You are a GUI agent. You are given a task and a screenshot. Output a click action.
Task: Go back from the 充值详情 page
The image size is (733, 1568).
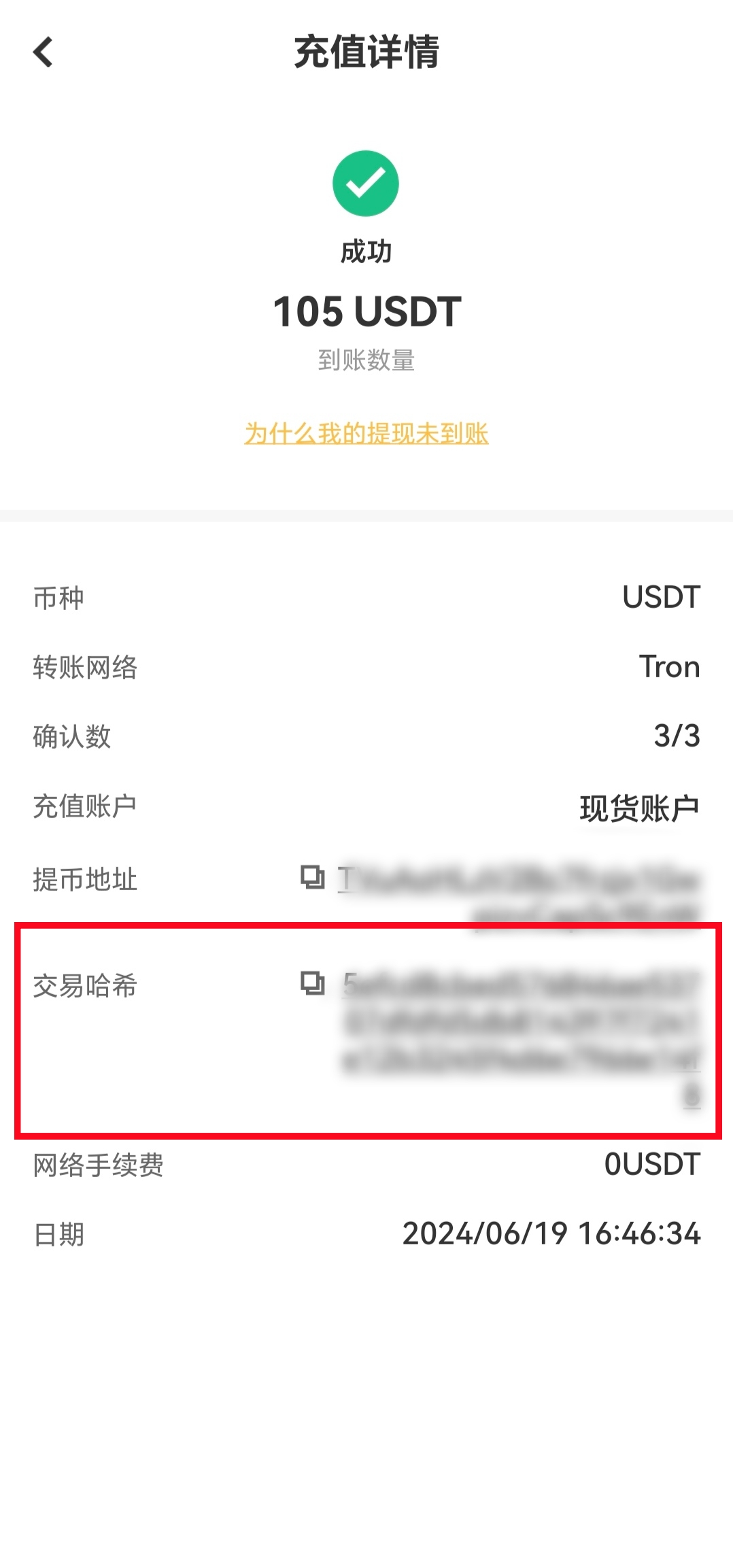43,52
